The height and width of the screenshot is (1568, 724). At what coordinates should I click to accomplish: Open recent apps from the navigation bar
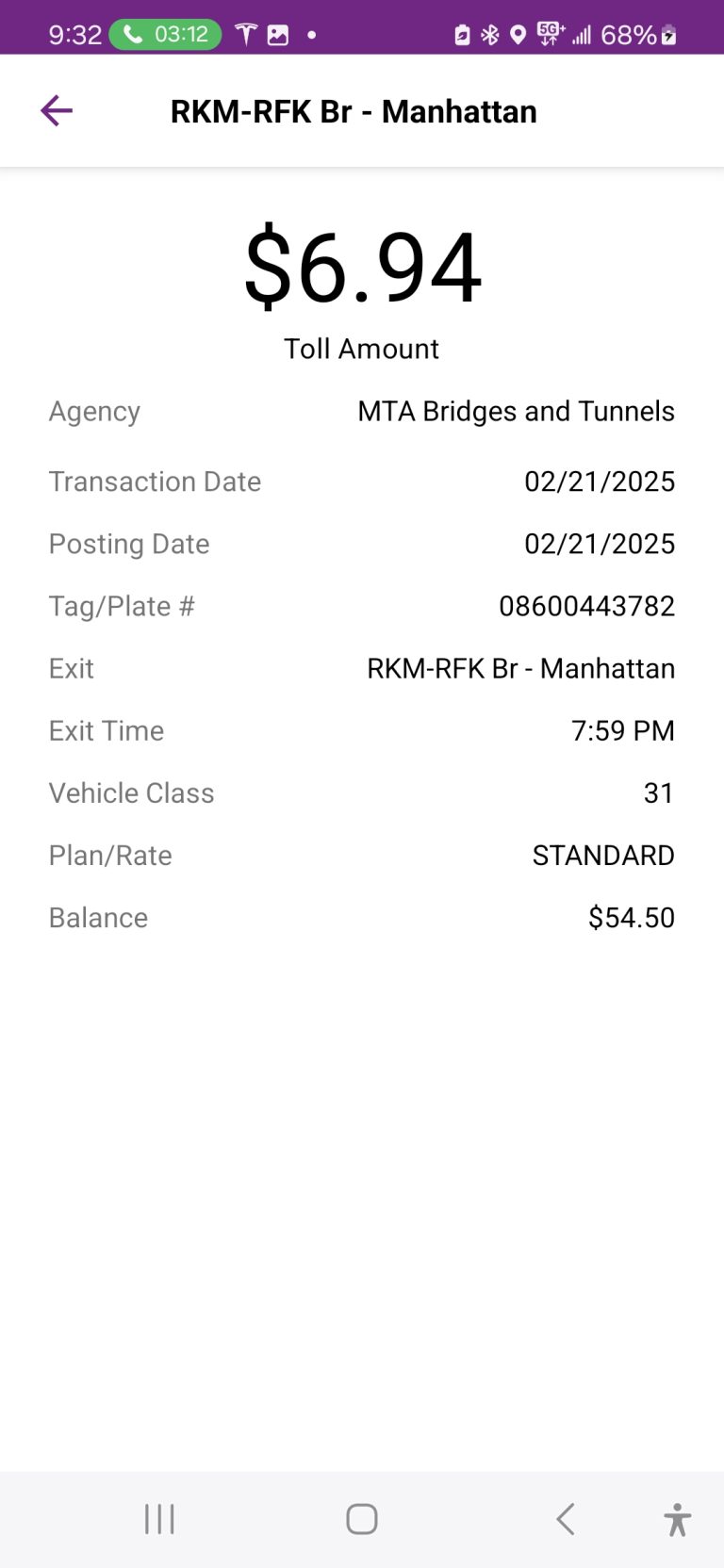[159, 1519]
